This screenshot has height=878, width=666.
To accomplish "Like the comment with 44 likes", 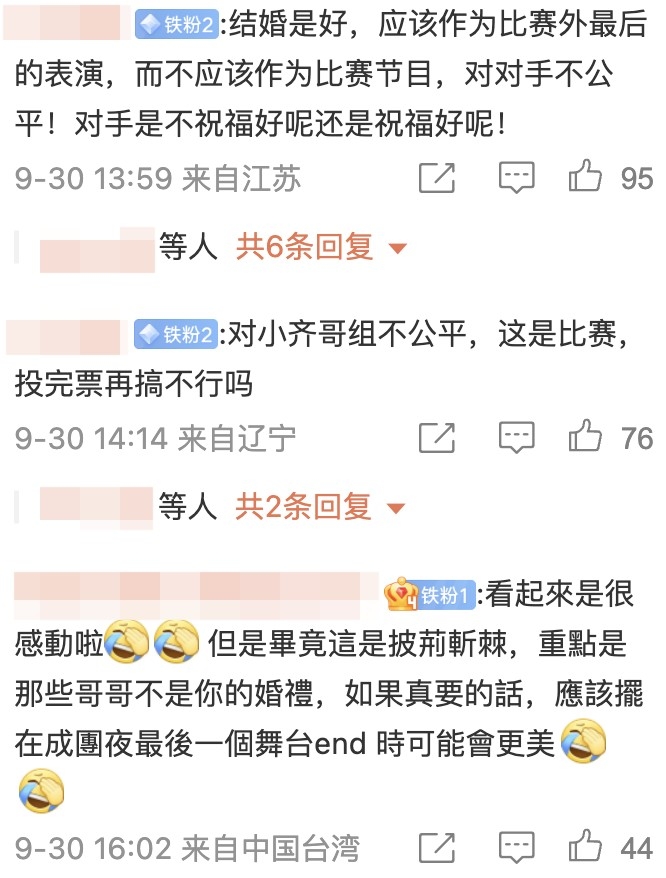I will 586,849.
